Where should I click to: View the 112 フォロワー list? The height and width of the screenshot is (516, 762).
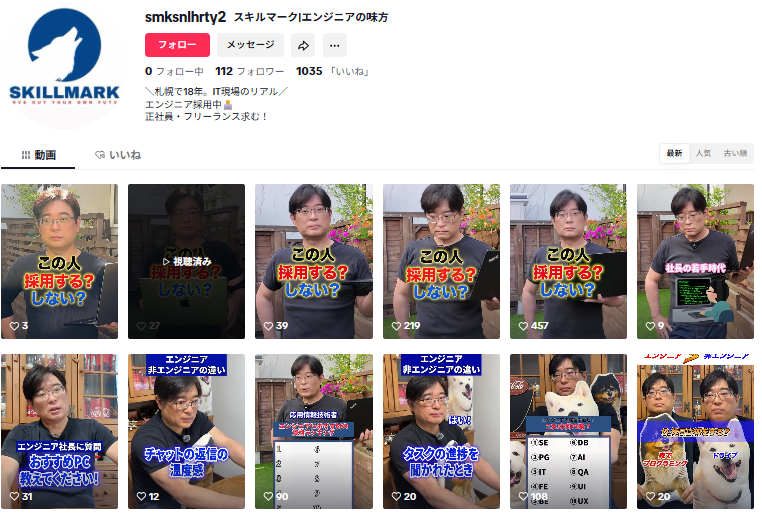(250, 71)
